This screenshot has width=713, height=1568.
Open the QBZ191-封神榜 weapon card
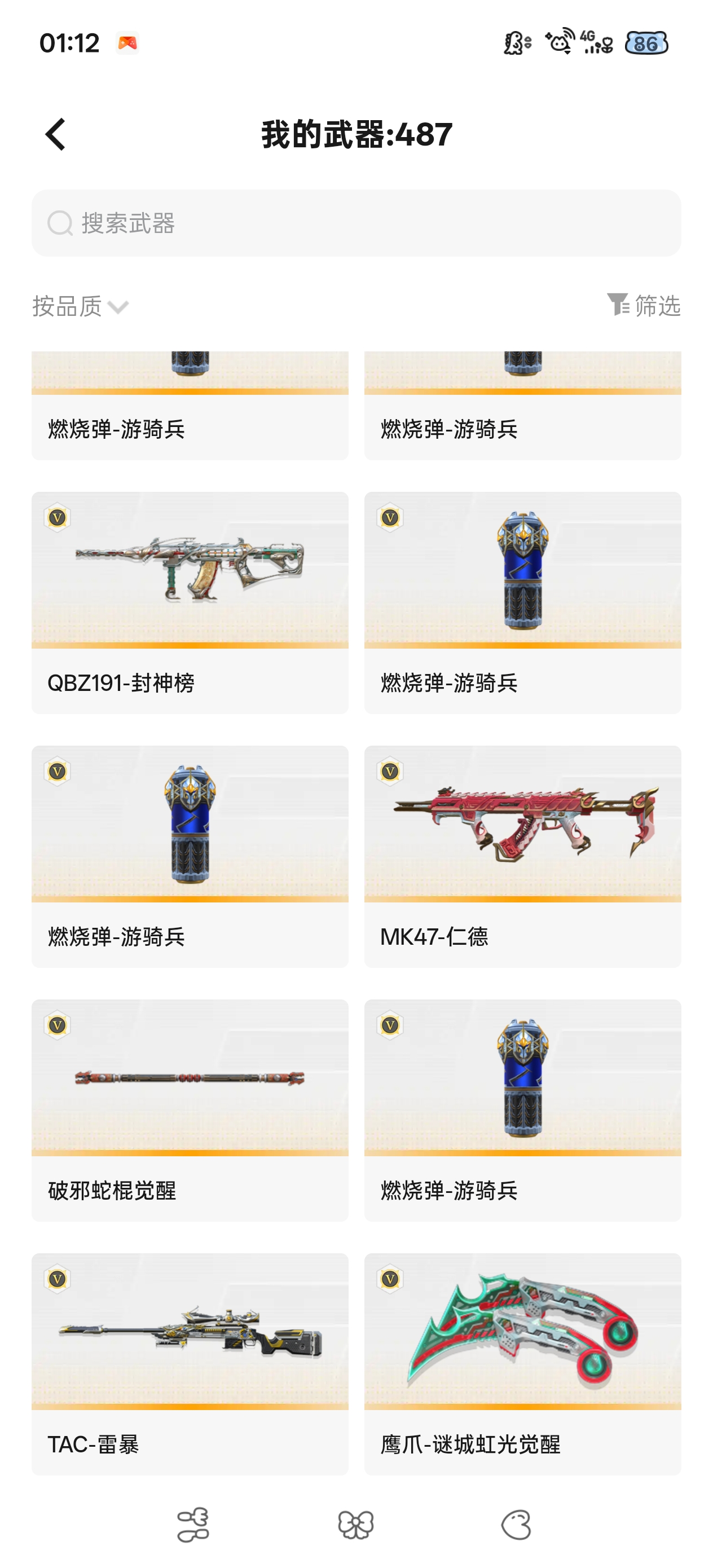190,602
